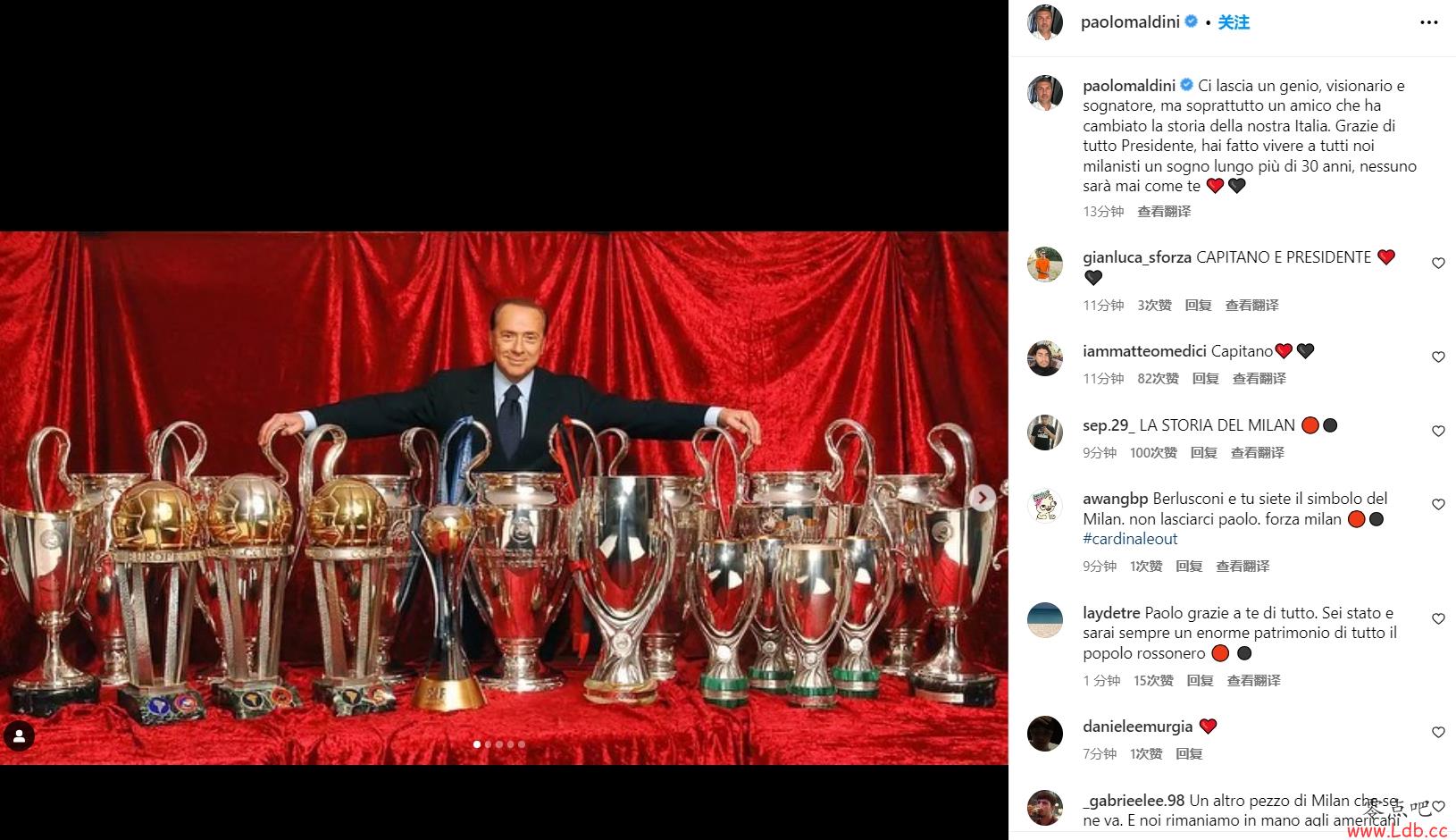1456x840 pixels.
Task: Reply to danieleemurgia's comment
Action: click(x=1189, y=754)
